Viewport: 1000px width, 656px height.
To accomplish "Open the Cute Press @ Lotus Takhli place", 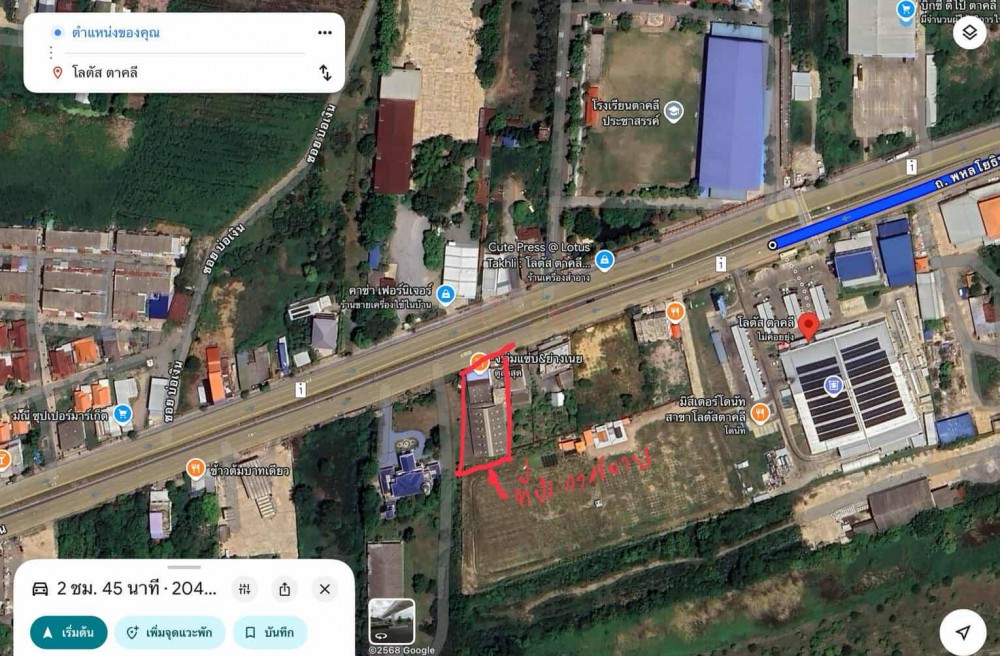I will pos(604,260).
